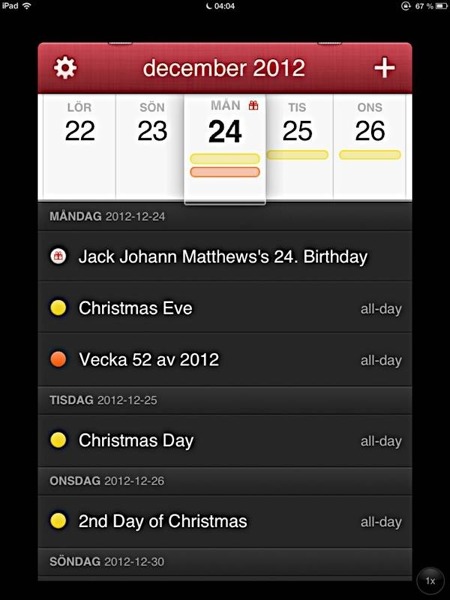Open 2nd Day of Christmas event

tap(225, 521)
